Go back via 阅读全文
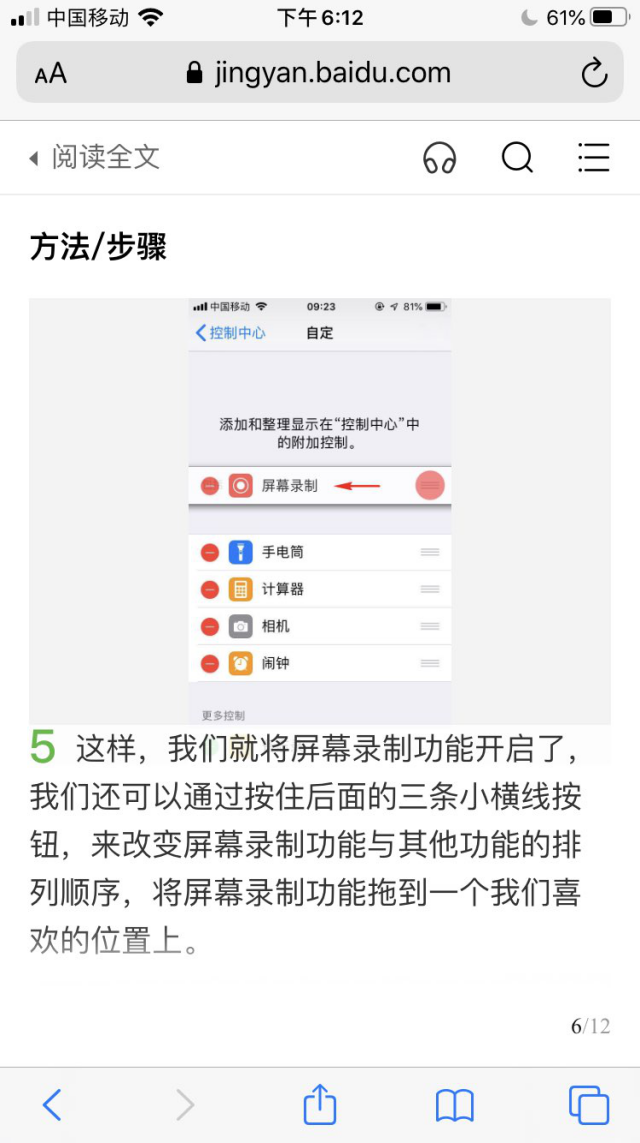The width and height of the screenshot is (640, 1143). point(95,157)
